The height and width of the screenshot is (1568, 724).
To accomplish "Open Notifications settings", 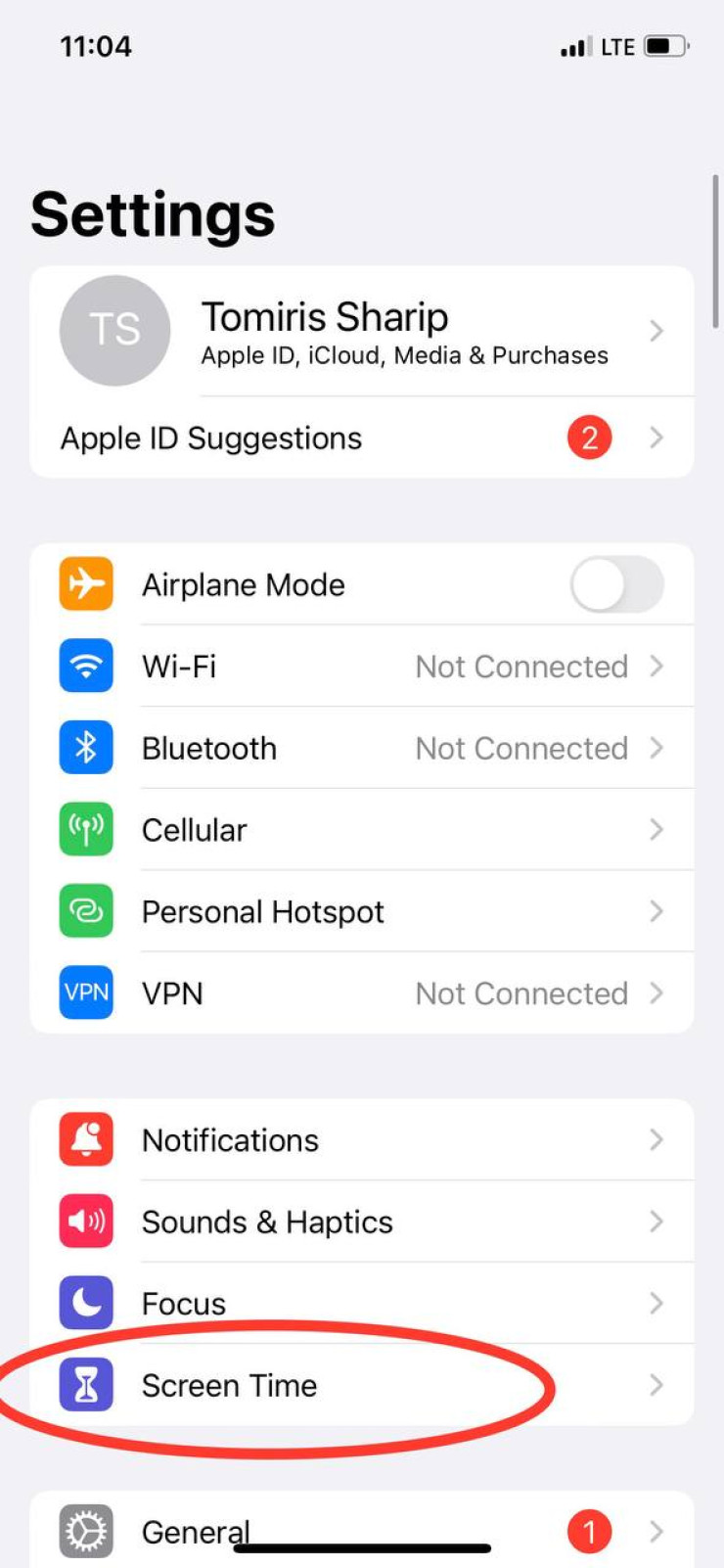I will pyautogui.click(x=360, y=1140).
